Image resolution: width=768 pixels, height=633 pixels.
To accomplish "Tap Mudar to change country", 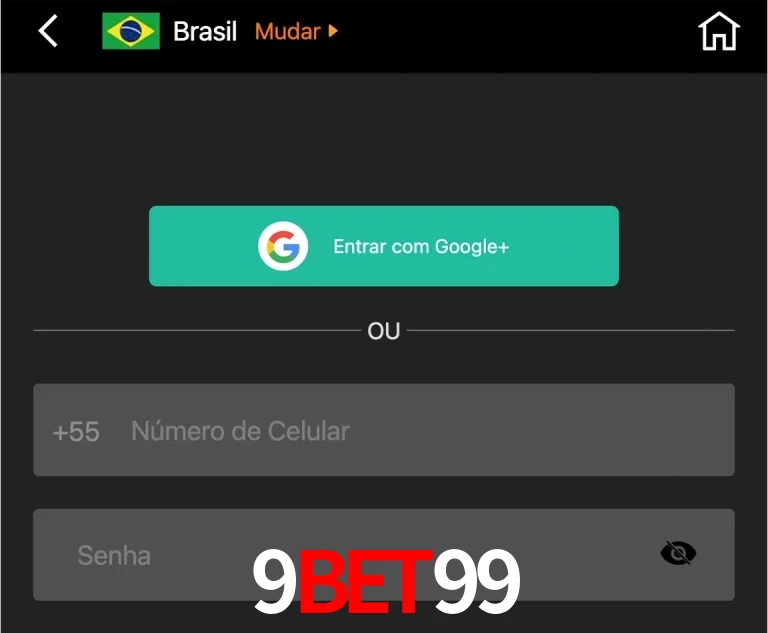I will click(x=296, y=31).
